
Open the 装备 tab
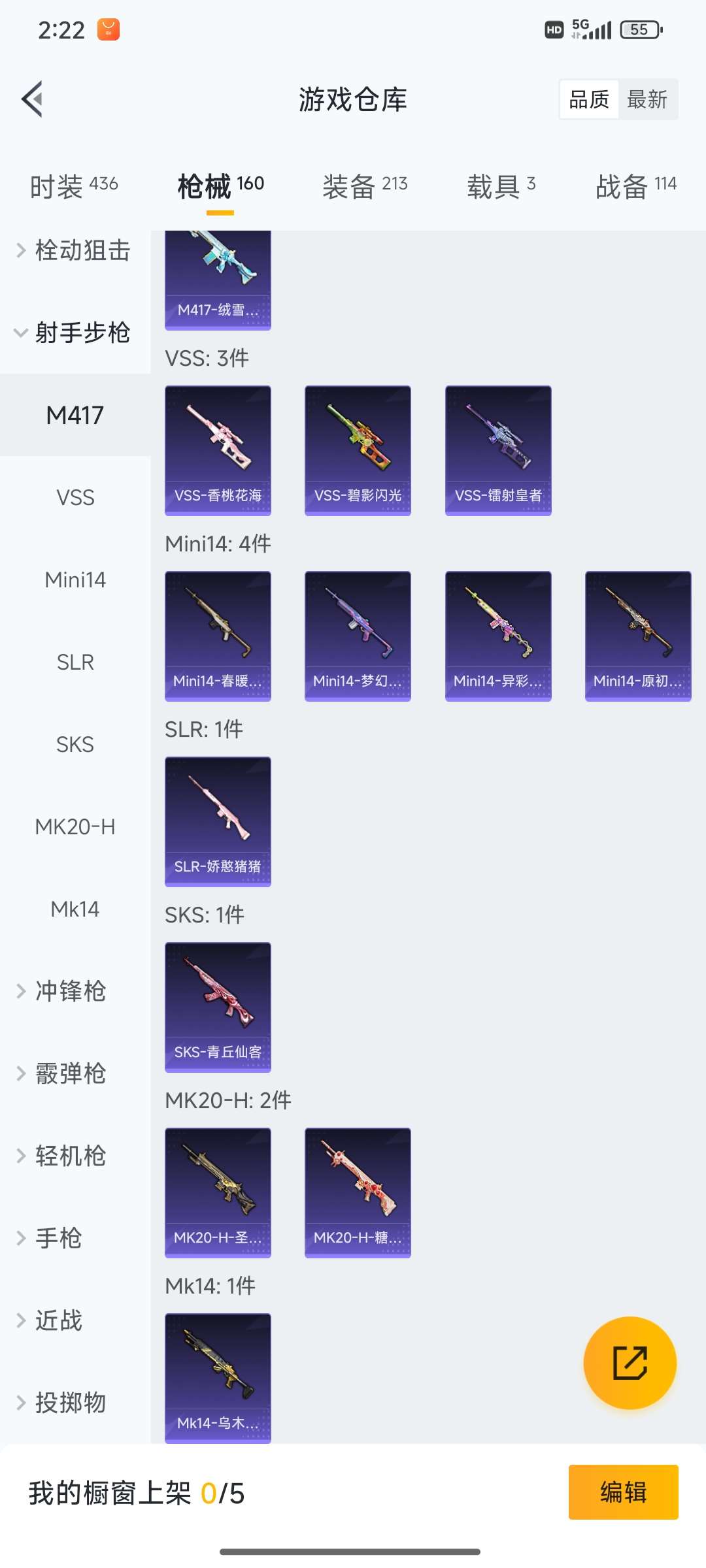click(365, 186)
